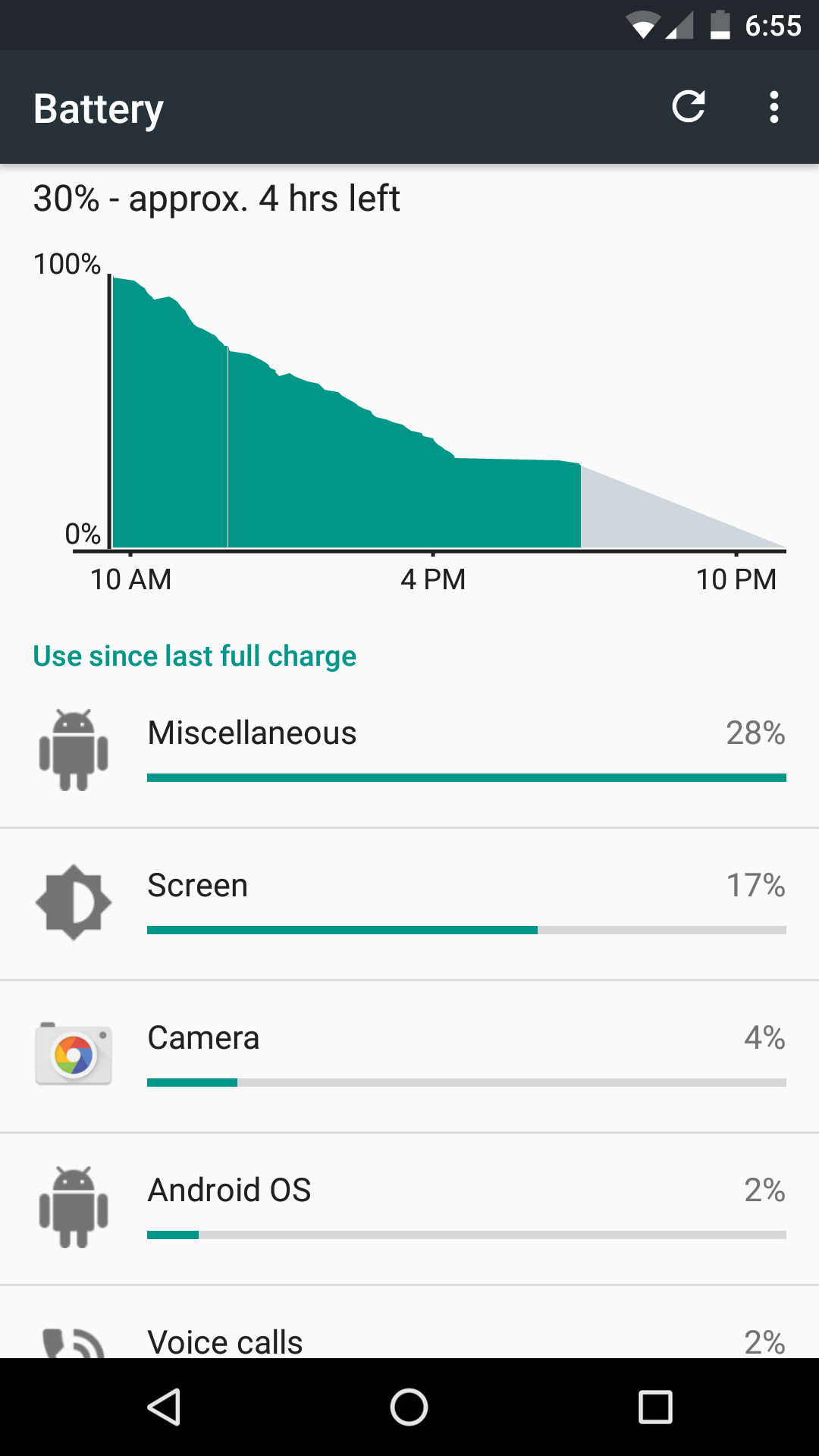Refresh the battery stats
819x1456 pixels.
[x=689, y=107]
